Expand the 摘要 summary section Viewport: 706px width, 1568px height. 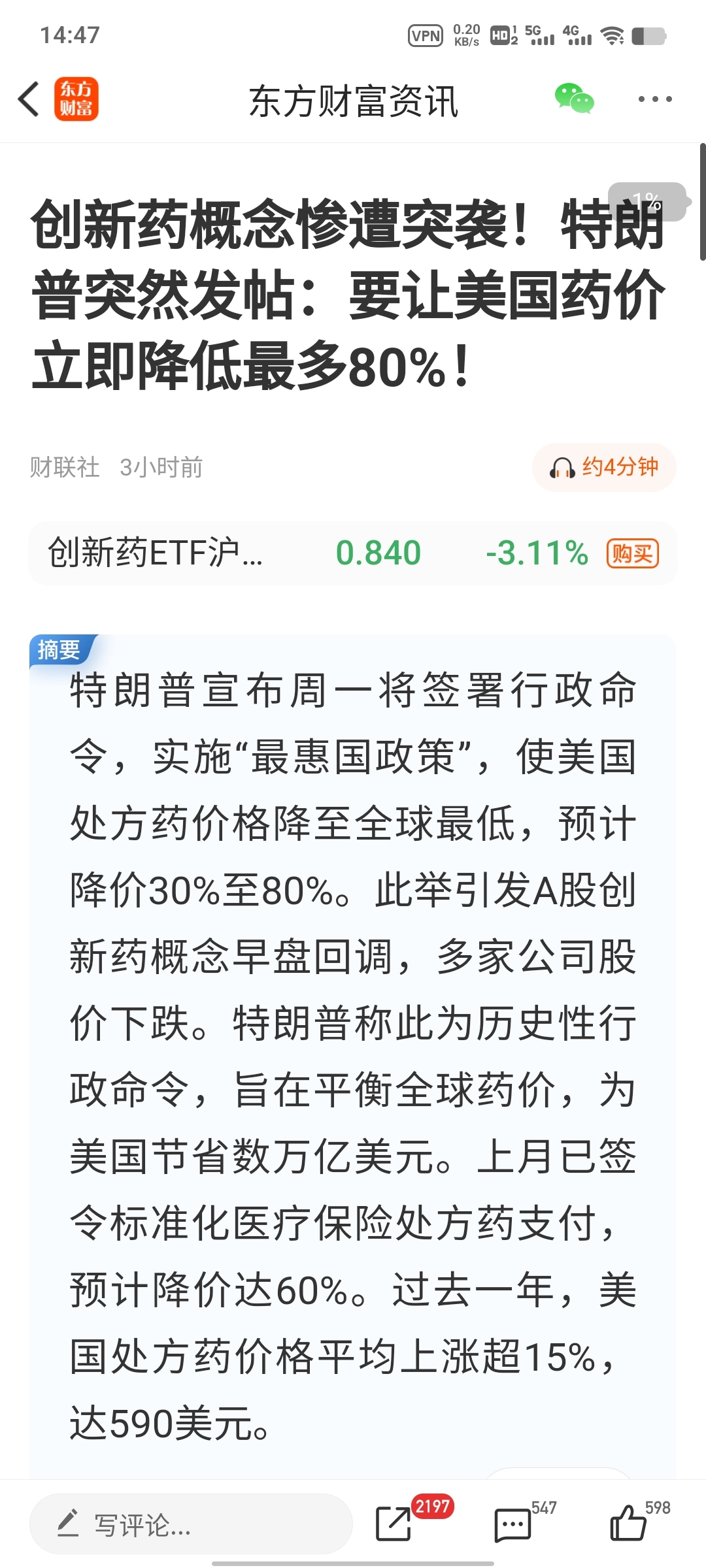click(63, 649)
